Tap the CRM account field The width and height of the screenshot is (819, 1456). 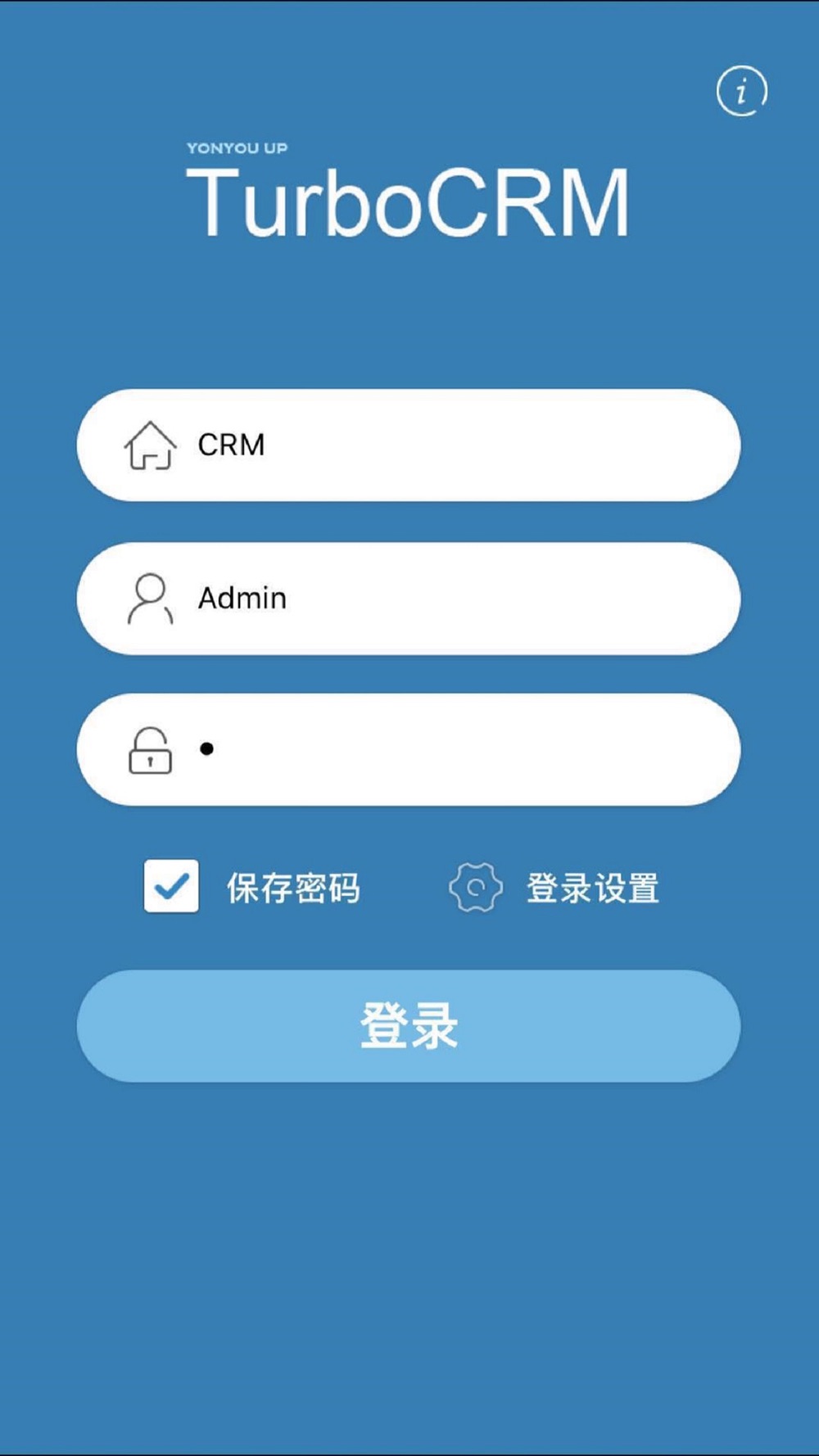(x=409, y=445)
